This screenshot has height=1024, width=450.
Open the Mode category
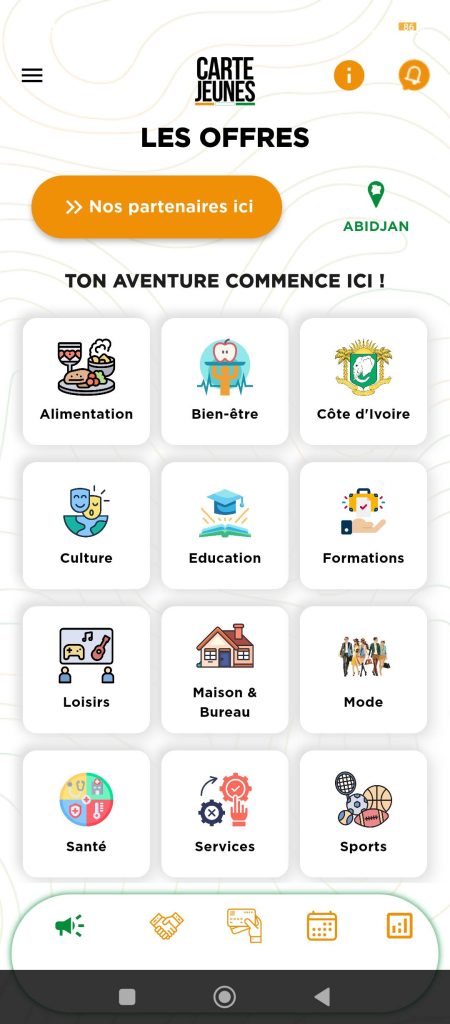(363, 670)
